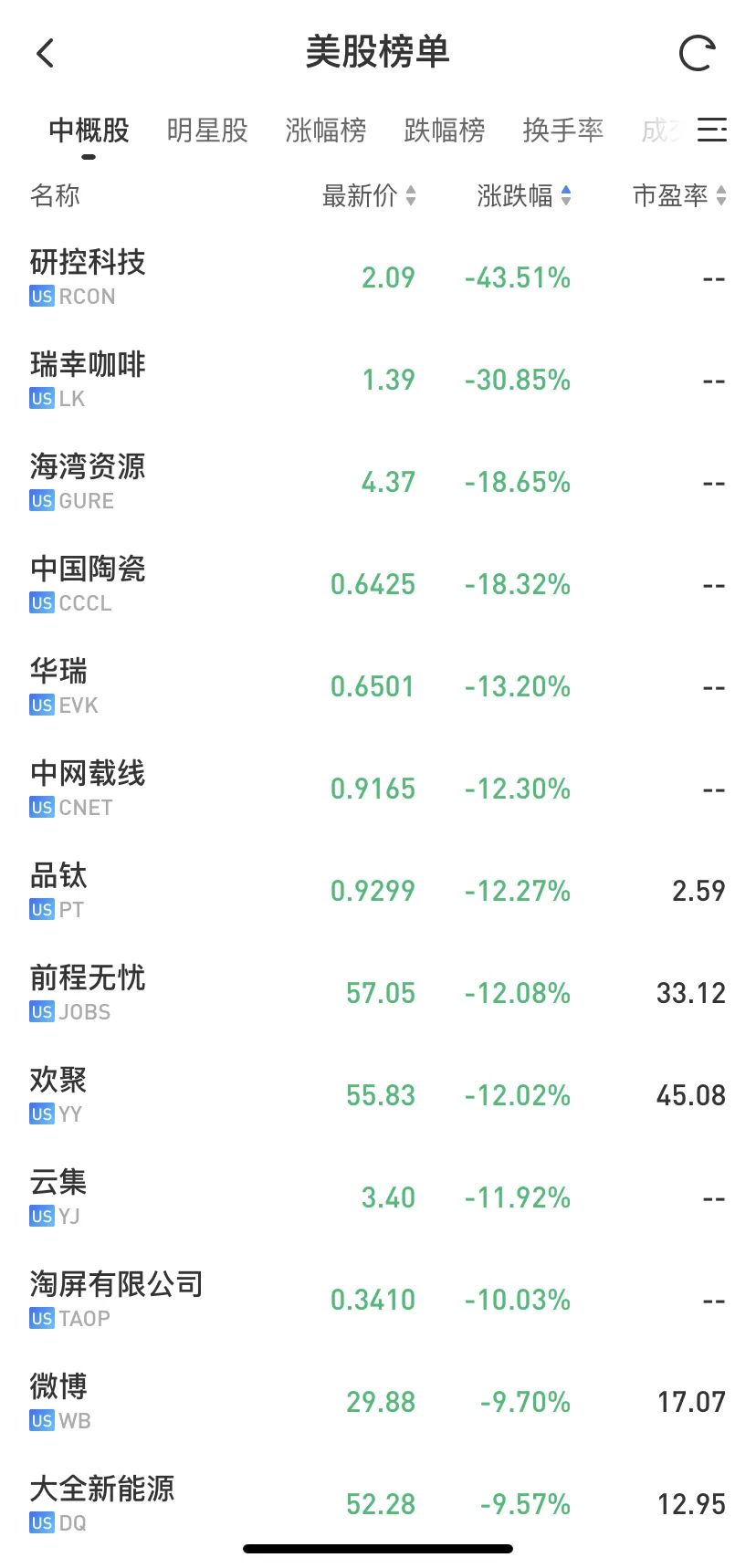The image size is (756, 1568).
Task: Select the 换手率 tab
Action: [563, 131]
